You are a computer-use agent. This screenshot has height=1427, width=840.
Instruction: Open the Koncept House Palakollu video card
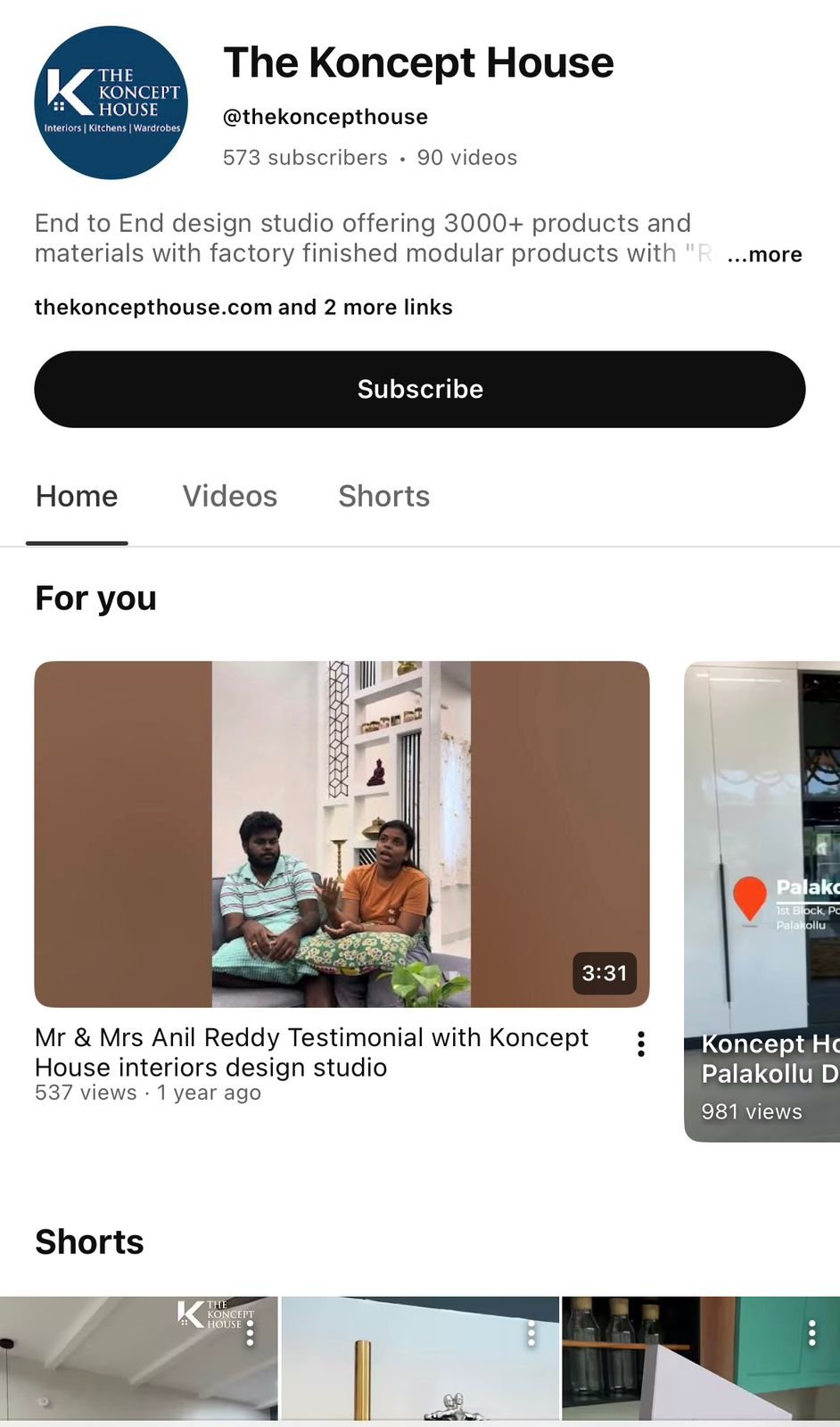[x=762, y=901]
